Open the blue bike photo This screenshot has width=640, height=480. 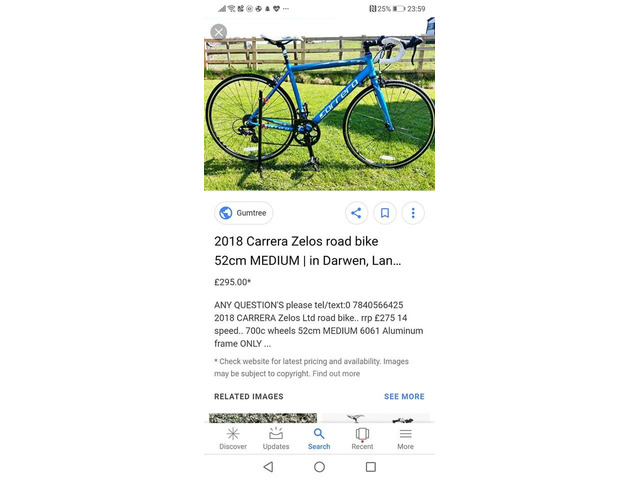[319, 110]
